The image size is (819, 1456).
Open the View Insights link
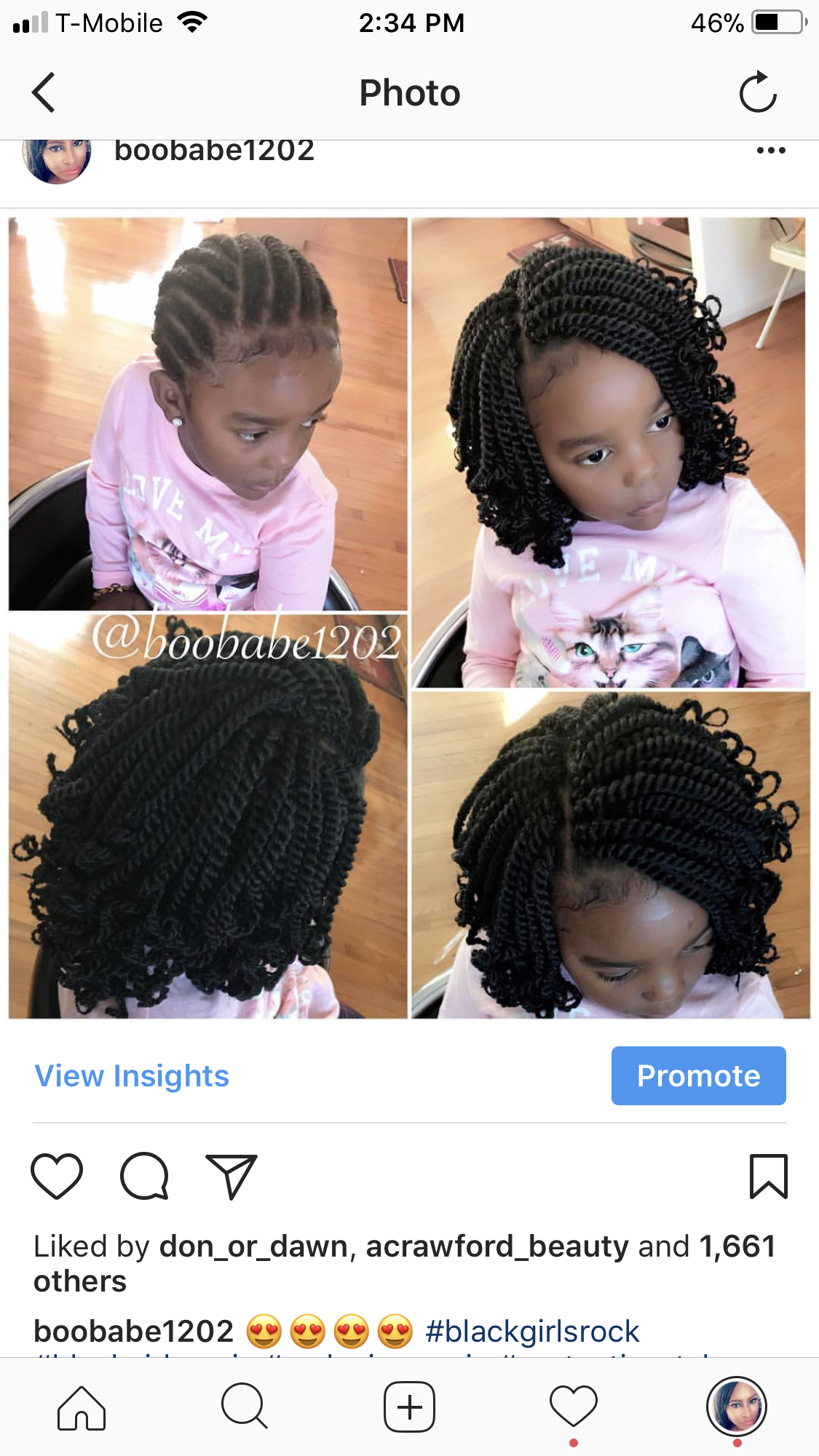click(132, 1075)
